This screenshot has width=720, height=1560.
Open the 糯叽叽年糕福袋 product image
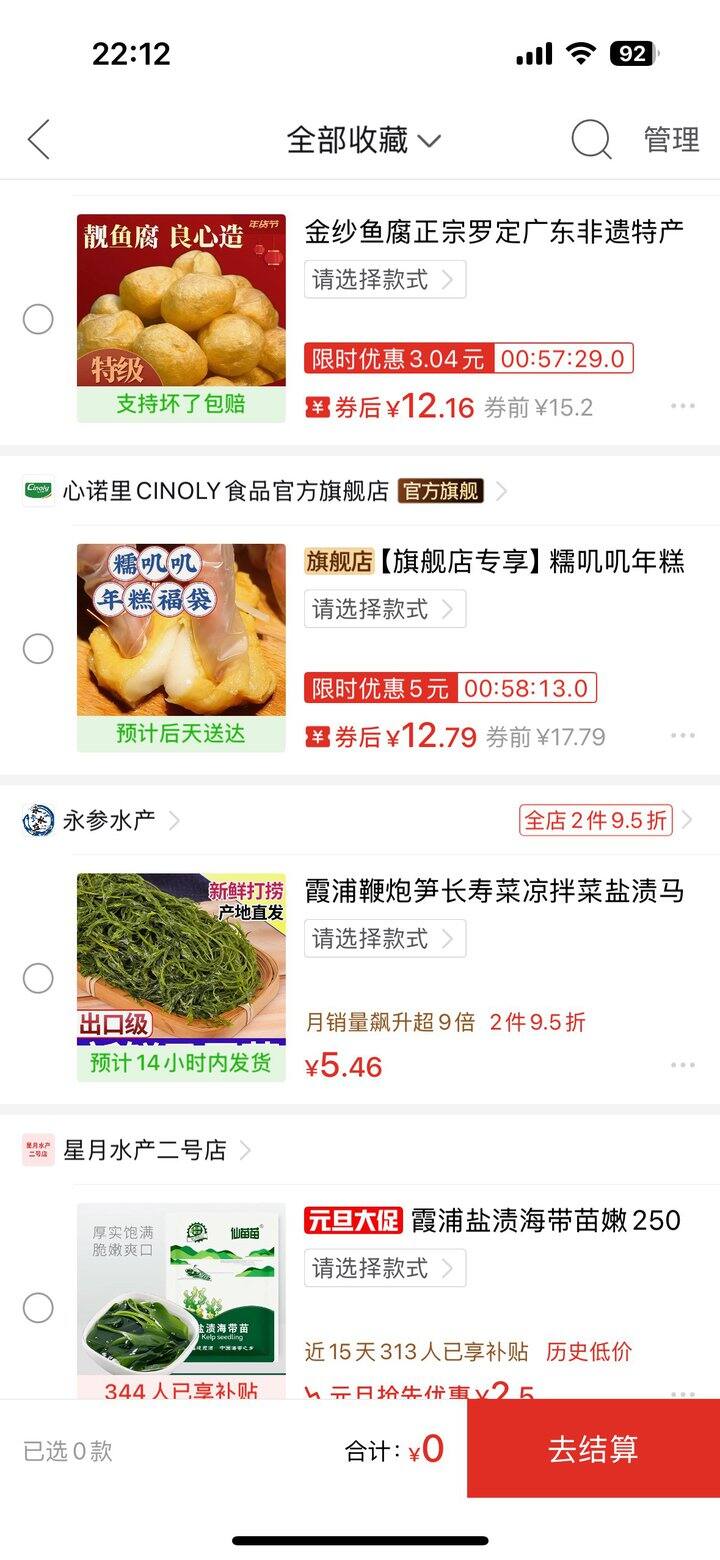181,630
